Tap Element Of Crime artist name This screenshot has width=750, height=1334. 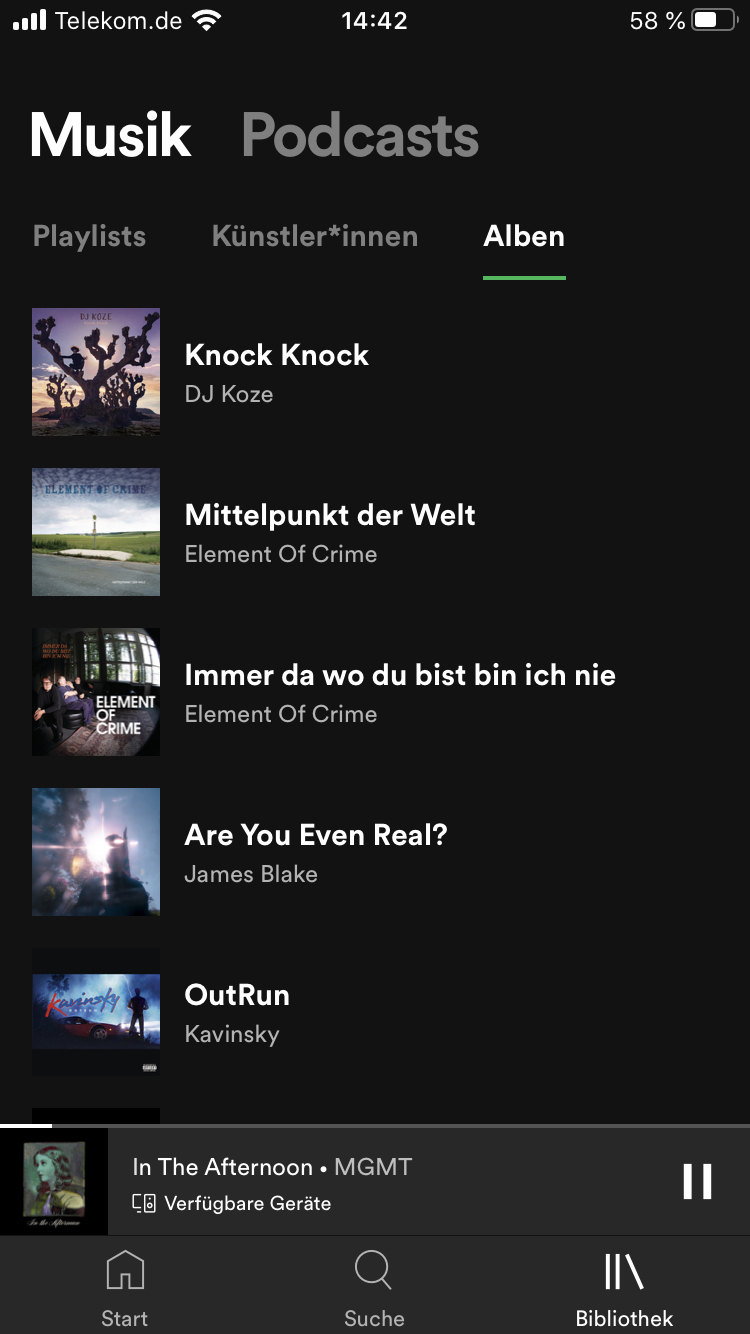[281, 554]
